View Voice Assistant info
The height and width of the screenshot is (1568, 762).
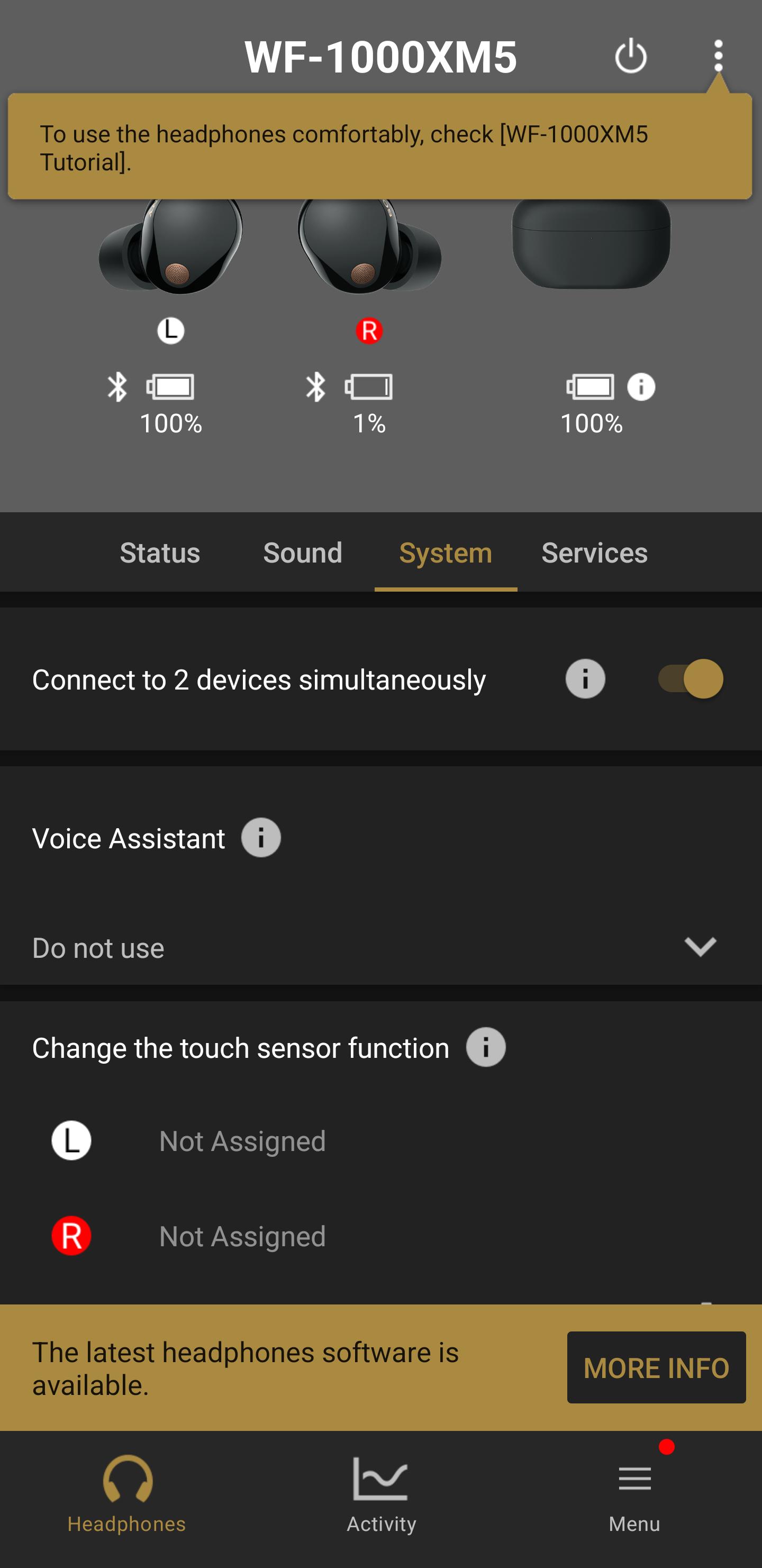pos(260,838)
